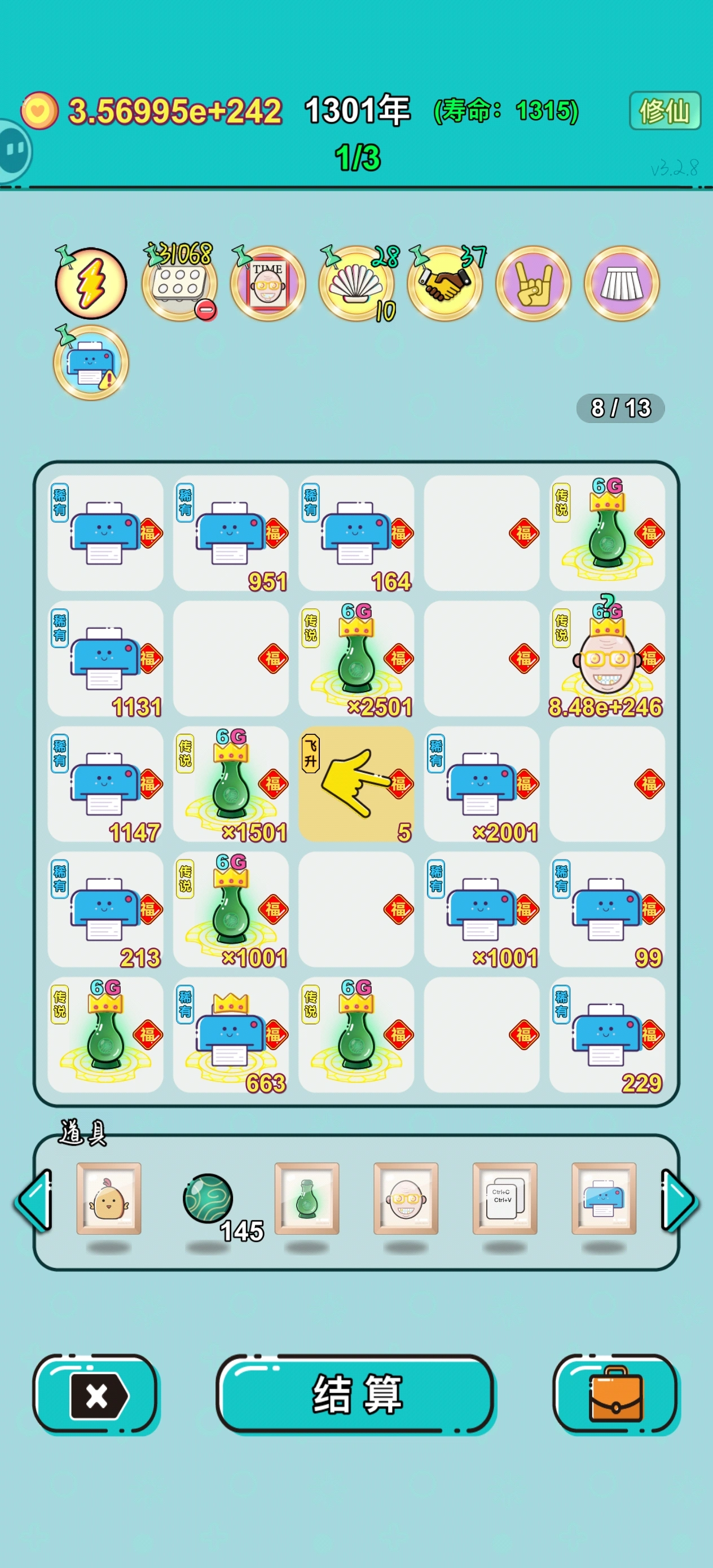
Task: Tap the pleated skirt buff icon
Action: coord(621,284)
